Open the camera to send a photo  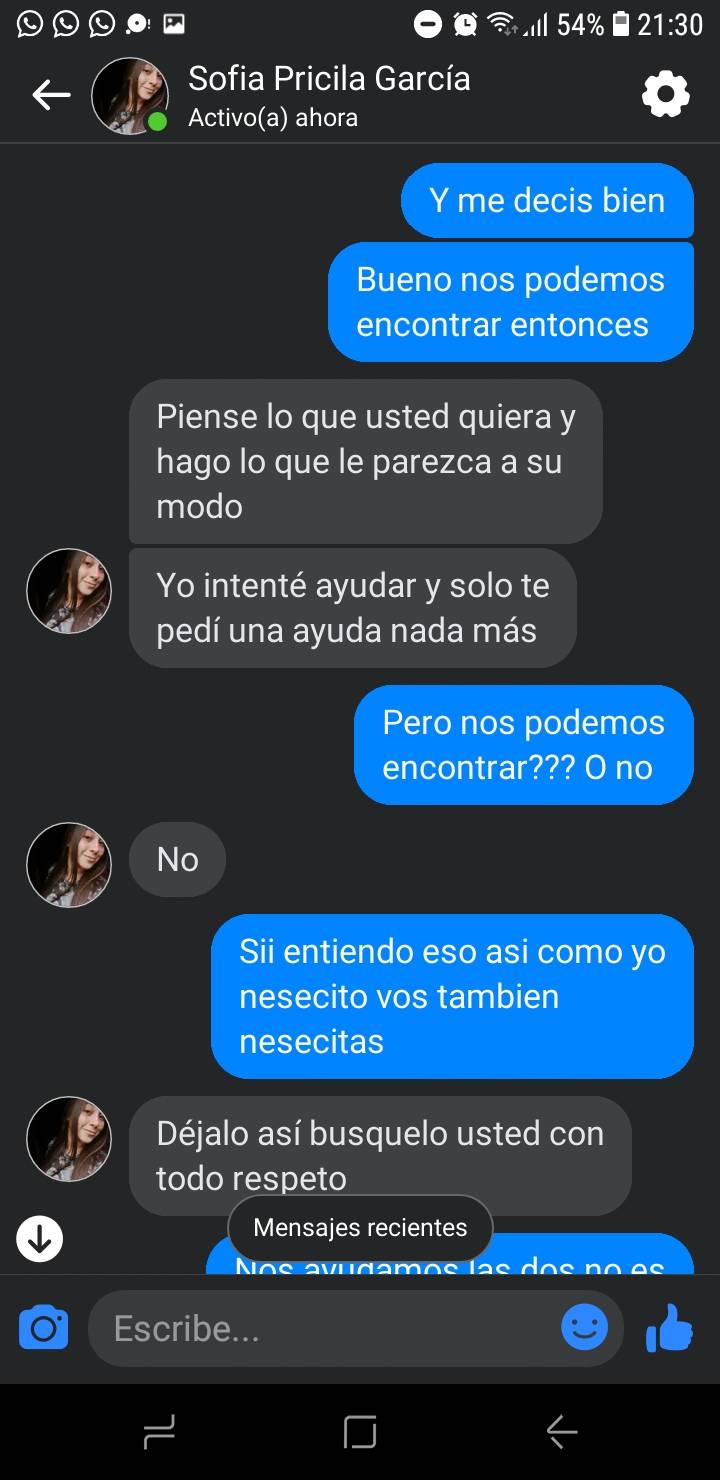pos(44,1328)
